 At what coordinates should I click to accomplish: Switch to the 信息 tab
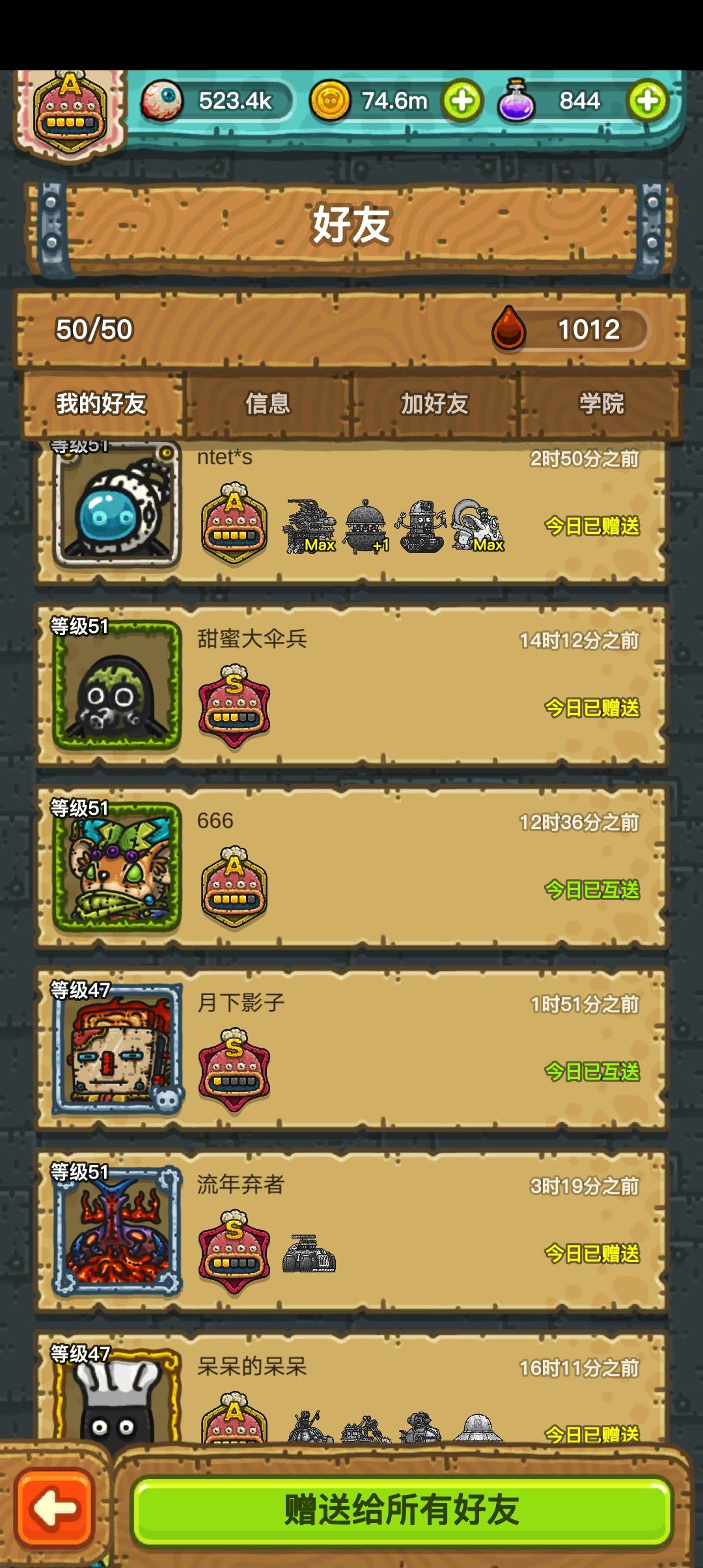[x=268, y=404]
